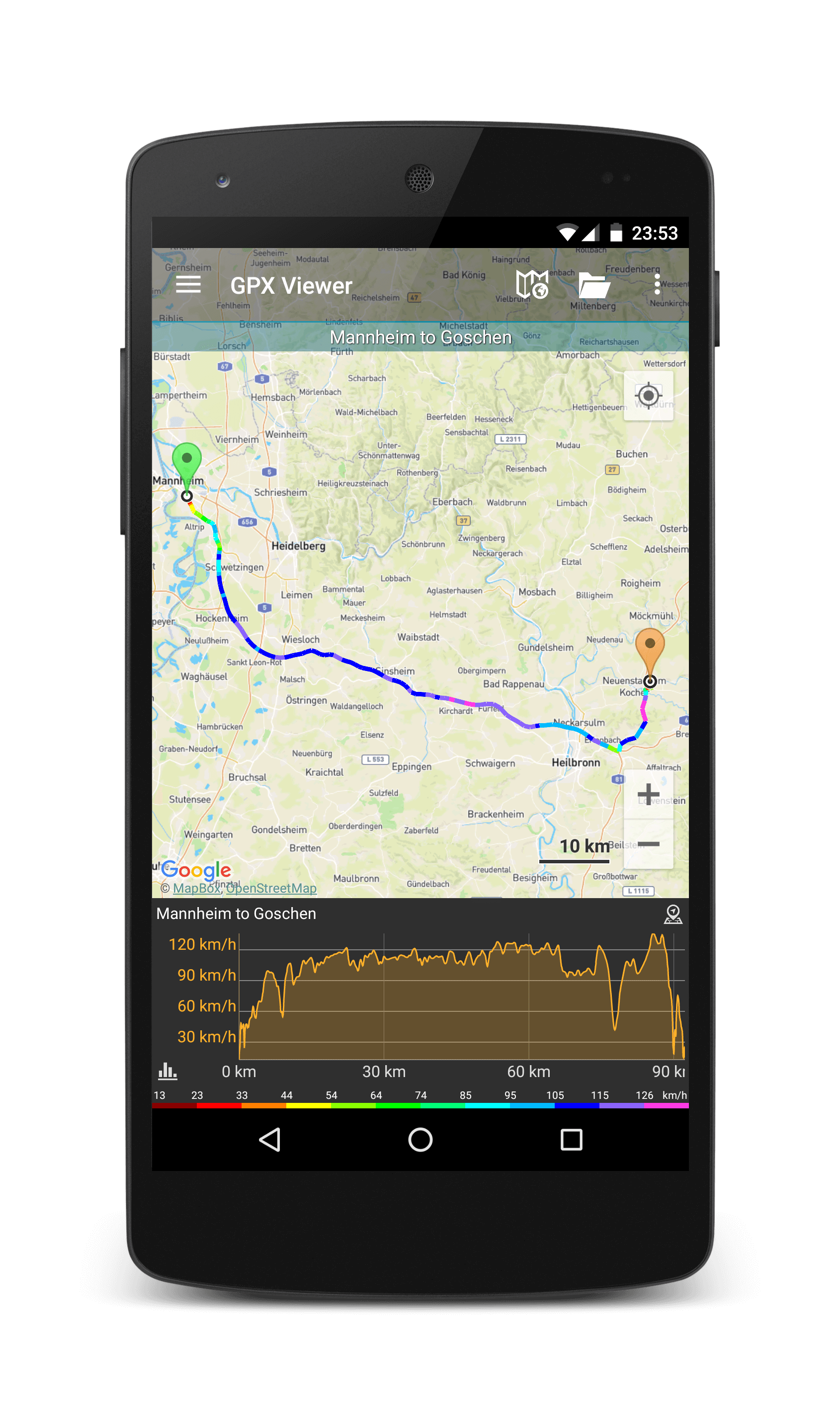
Task: Center map on my location
Action: 648,395
